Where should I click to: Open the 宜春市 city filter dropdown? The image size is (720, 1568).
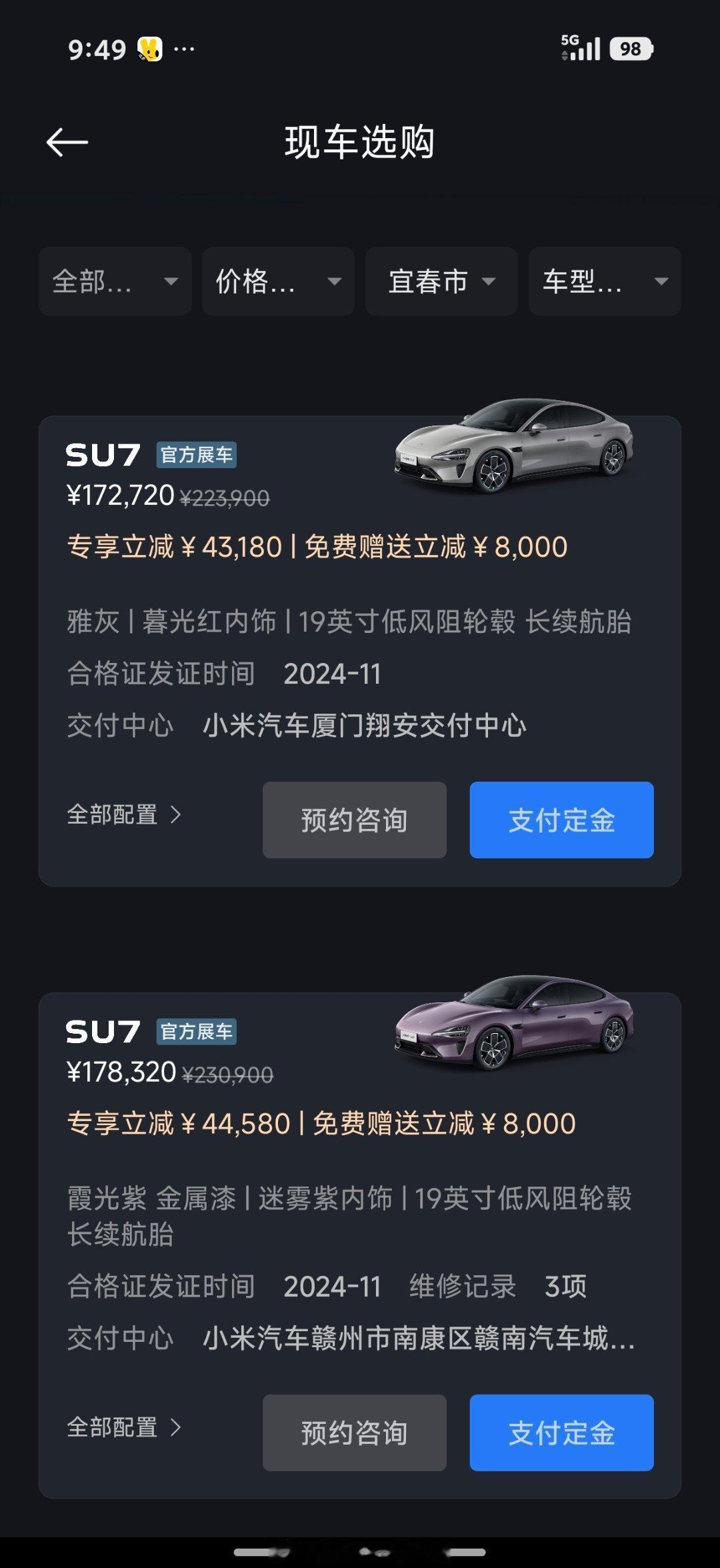pos(441,281)
